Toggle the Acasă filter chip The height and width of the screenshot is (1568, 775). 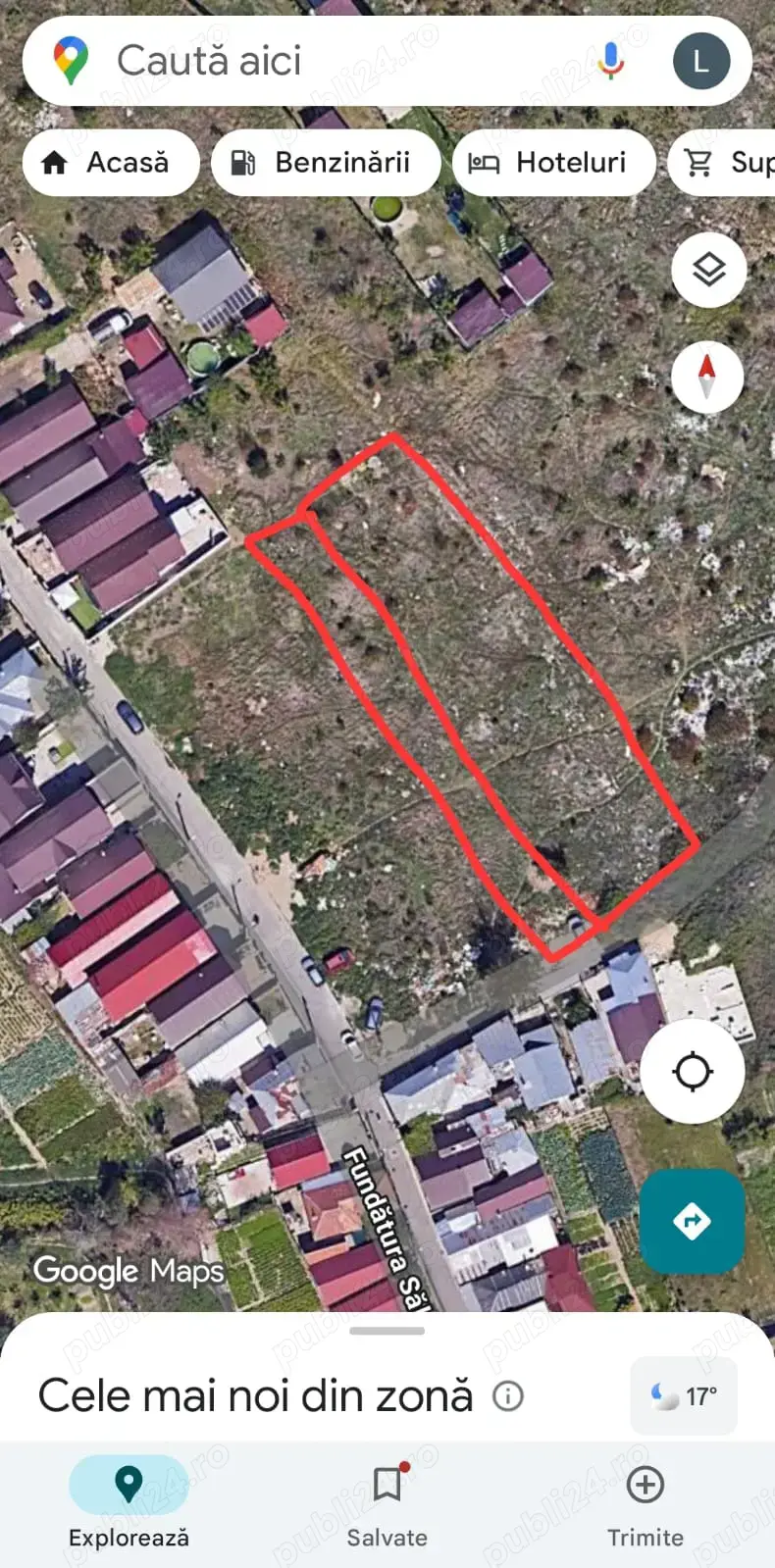(x=110, y=163)
